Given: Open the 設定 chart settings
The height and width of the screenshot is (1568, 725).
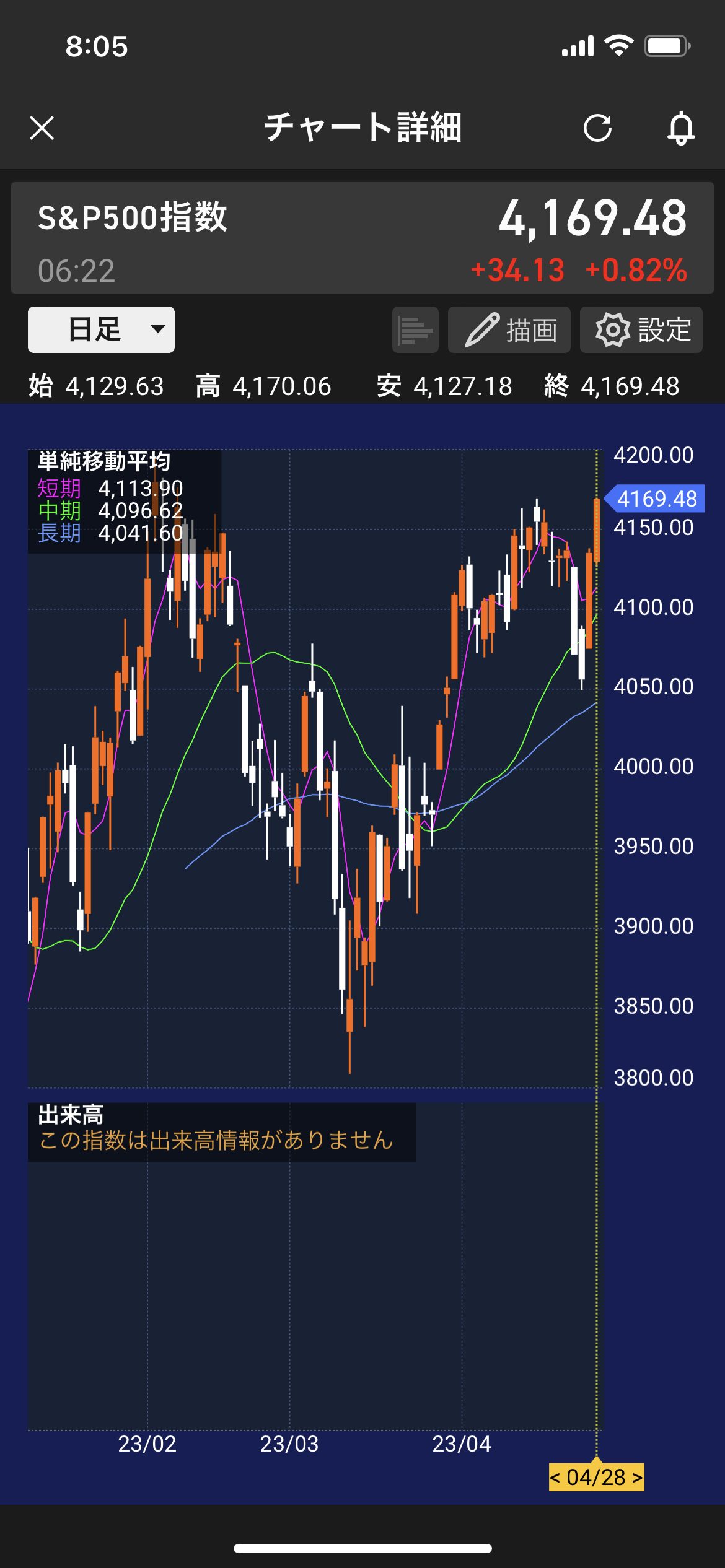Looking at the screenshot, I should (641, 329).
